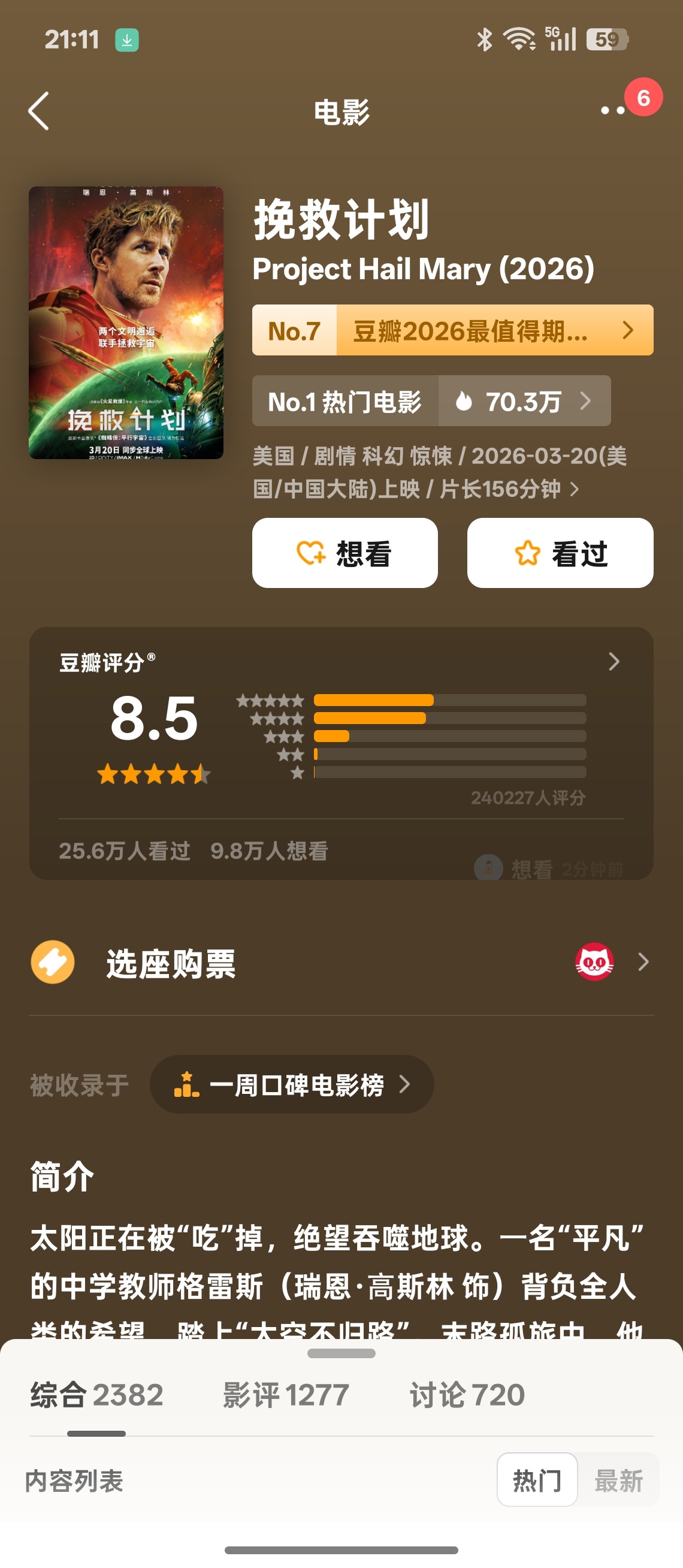The height and width of the screenshot is (1568, 683).
Task: Click the flame icon on 热门电影 badge
Action: pos(464,400)
